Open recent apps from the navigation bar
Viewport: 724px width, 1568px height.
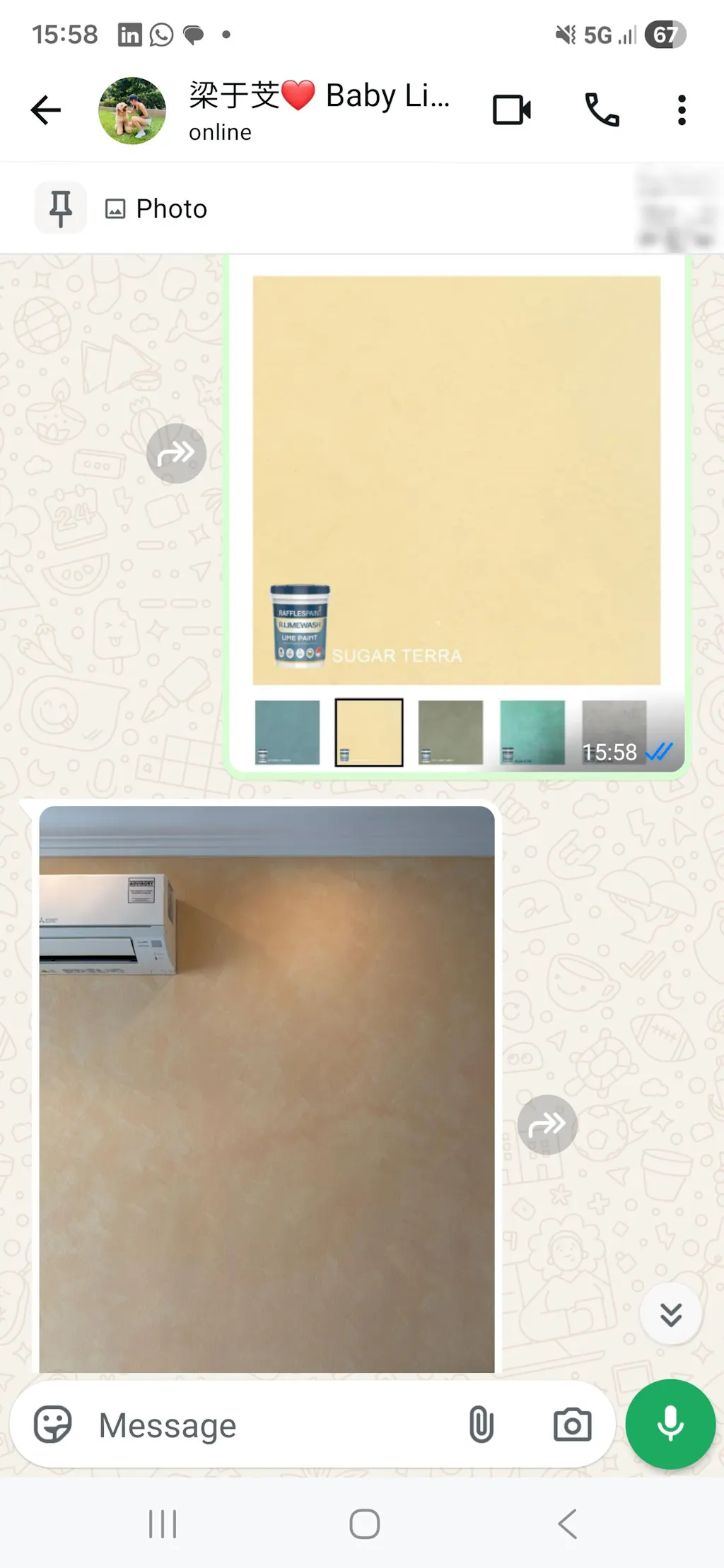tap(163, 1523)
